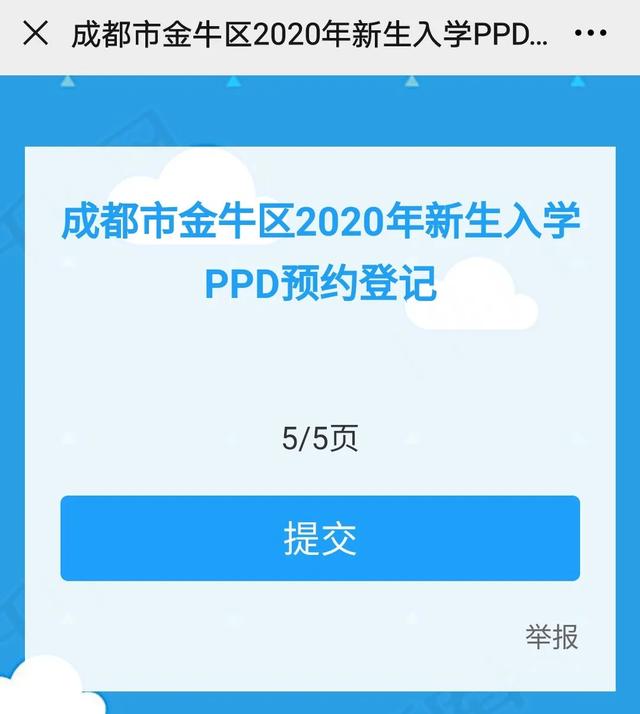This screenshot has height=714, width=640.
Task: Close the web page with the X
Action: click(x=35, y=34)
